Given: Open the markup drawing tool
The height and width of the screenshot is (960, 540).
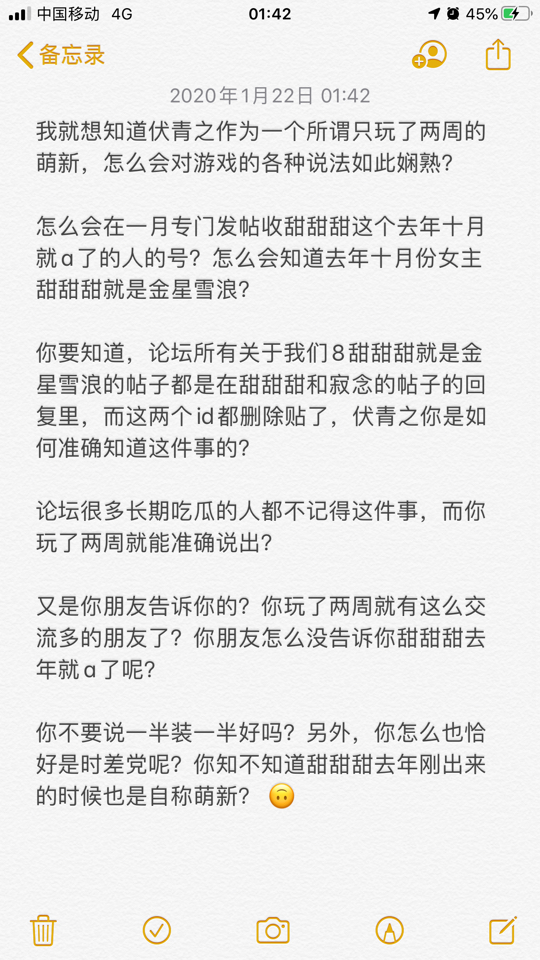Looking at the screenshot, I should 389,930.
